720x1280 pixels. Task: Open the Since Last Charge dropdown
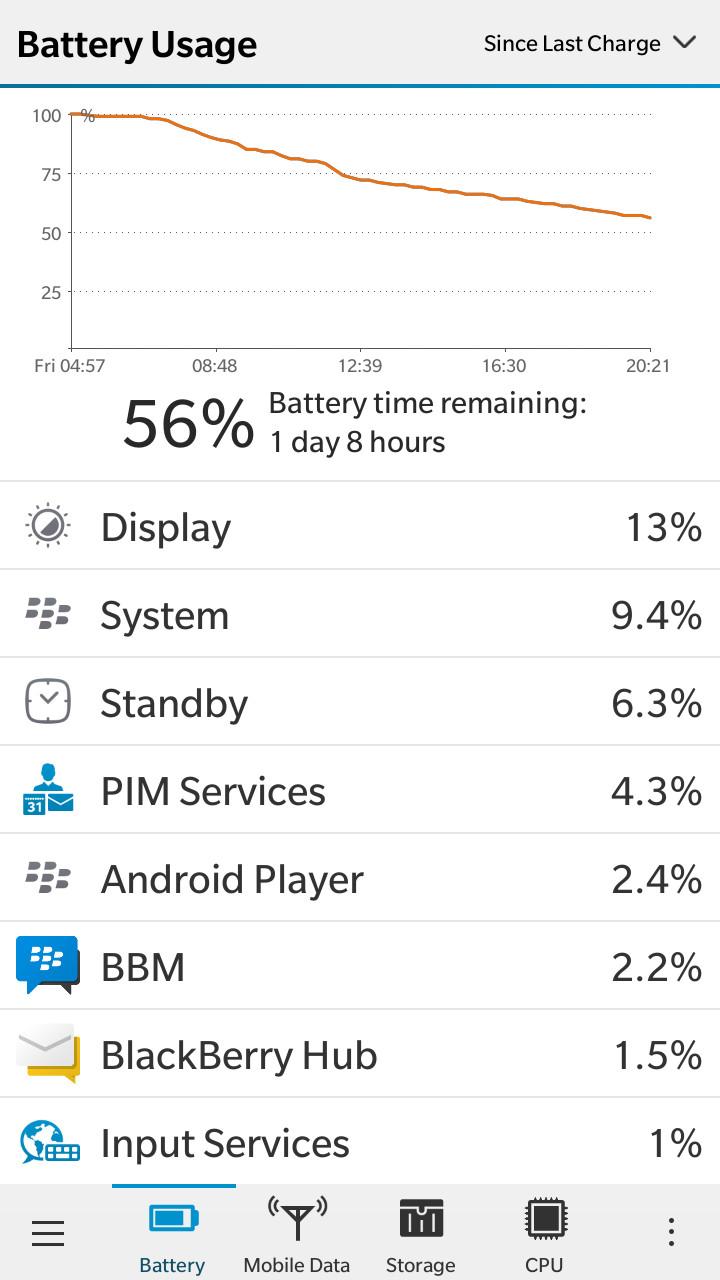(x=589, y=43)
